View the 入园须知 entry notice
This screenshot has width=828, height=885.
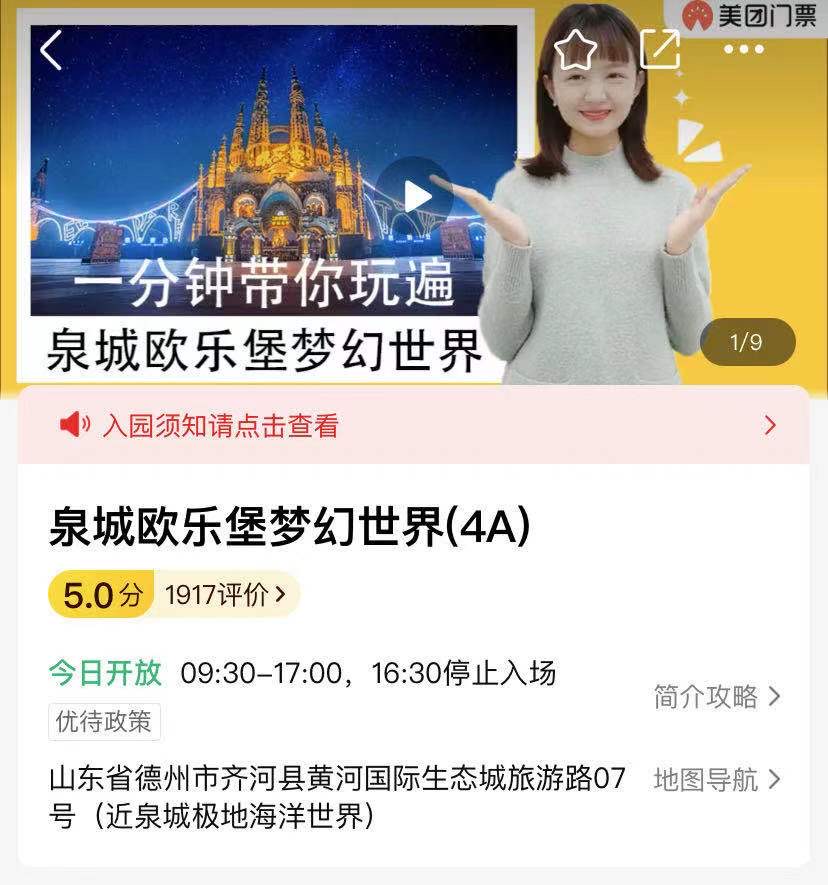414,426
